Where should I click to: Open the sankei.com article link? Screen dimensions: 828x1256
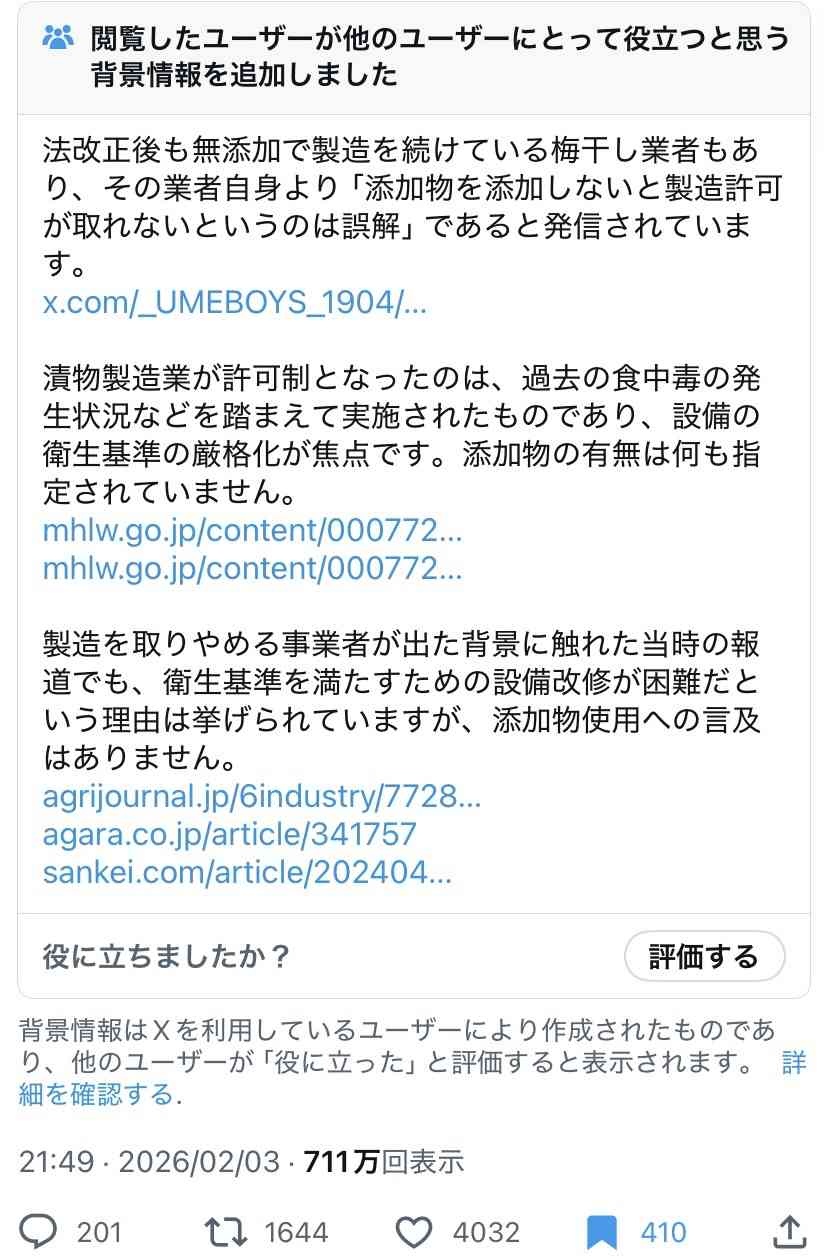click(x=247, y=872)
